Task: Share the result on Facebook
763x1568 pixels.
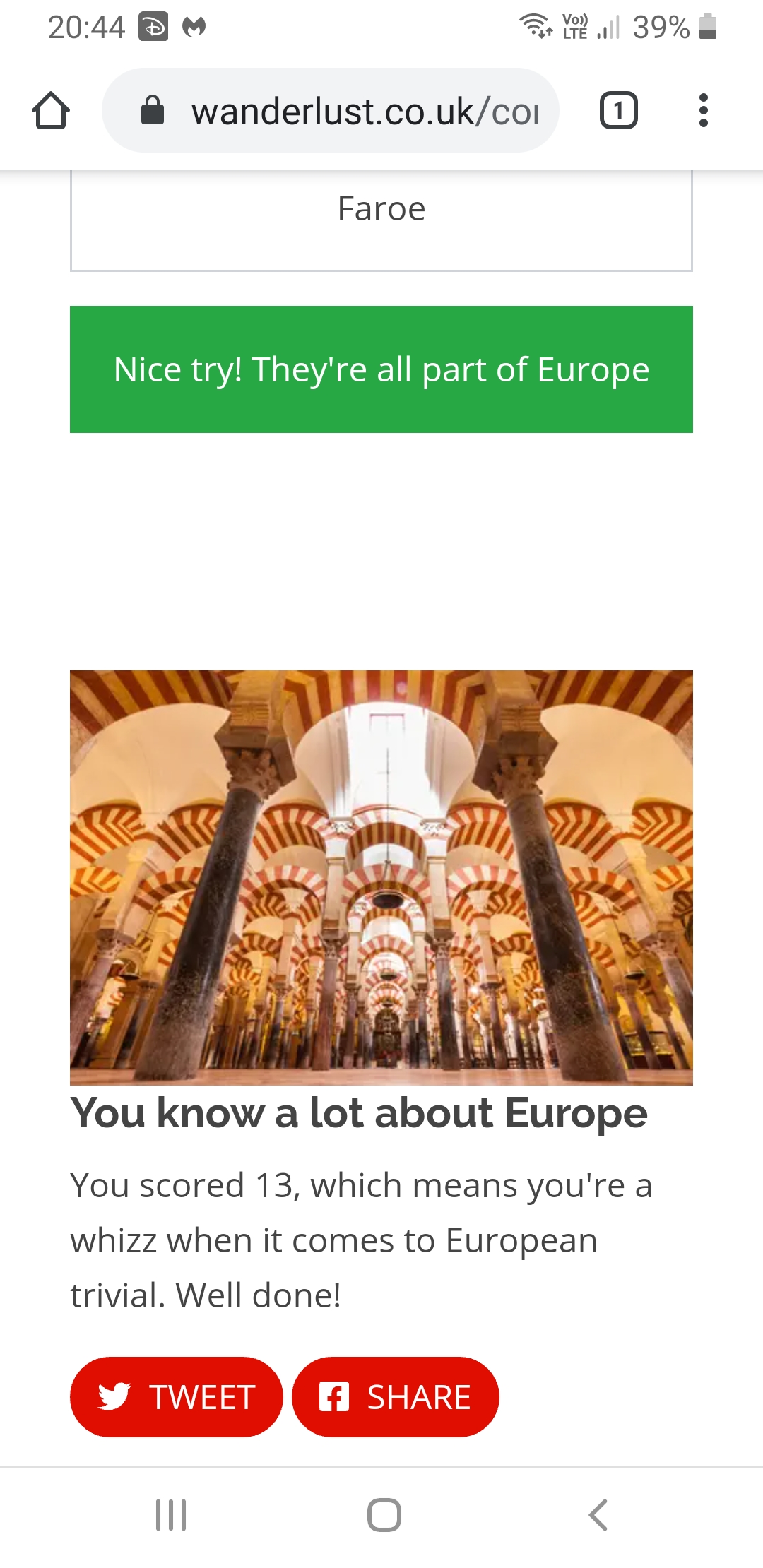Action: pyautogui.click(x=396, y=1396)
